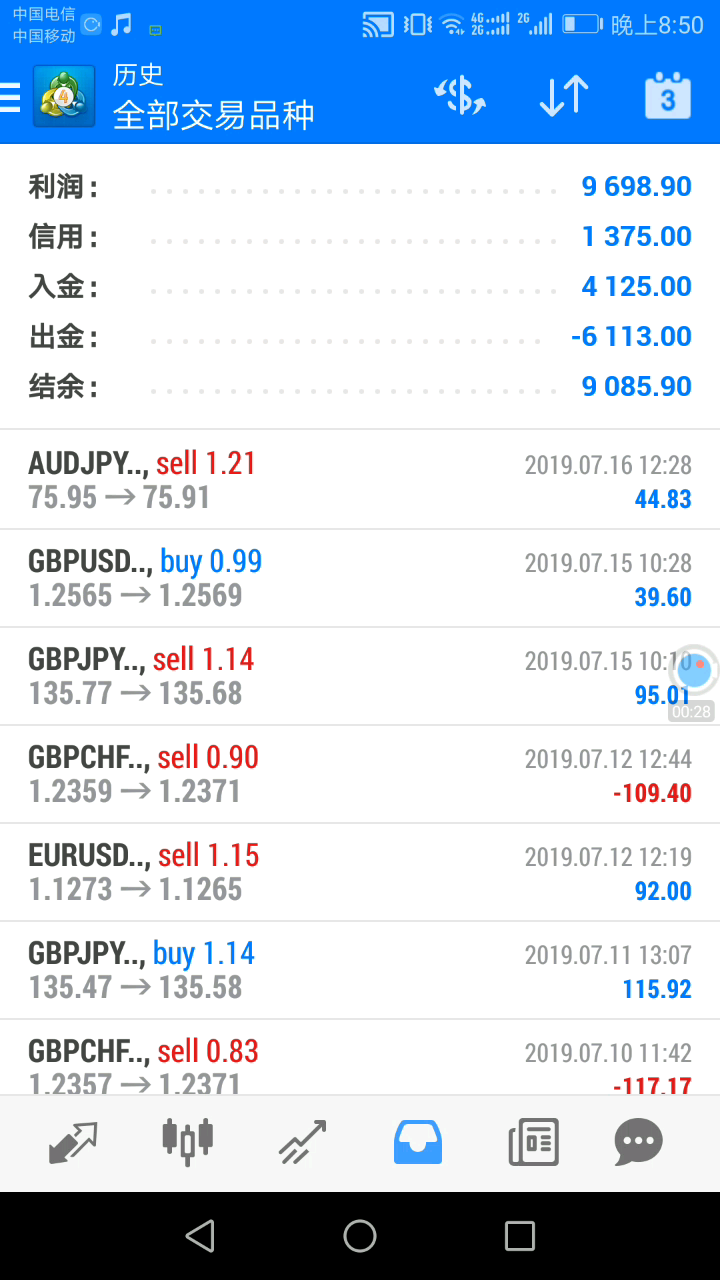Select the history inbox tab

click(418, 1142)
